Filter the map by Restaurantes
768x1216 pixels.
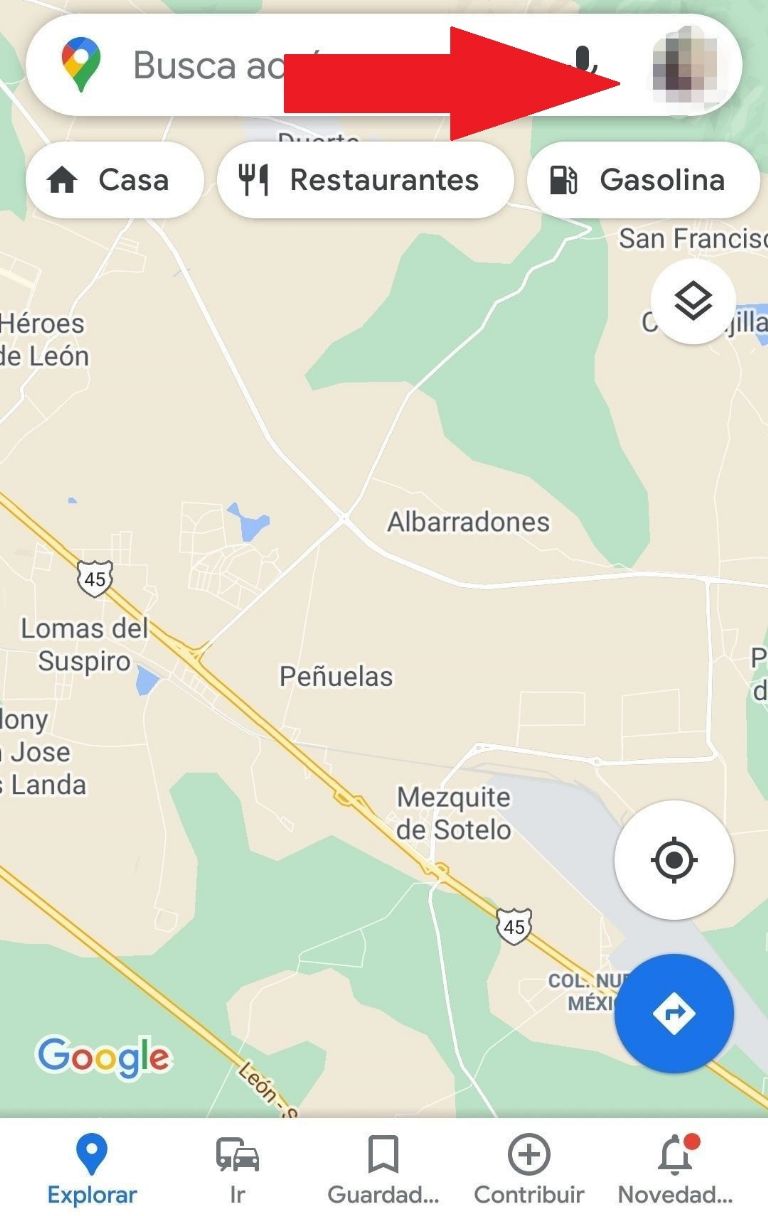tap(364, 180)
